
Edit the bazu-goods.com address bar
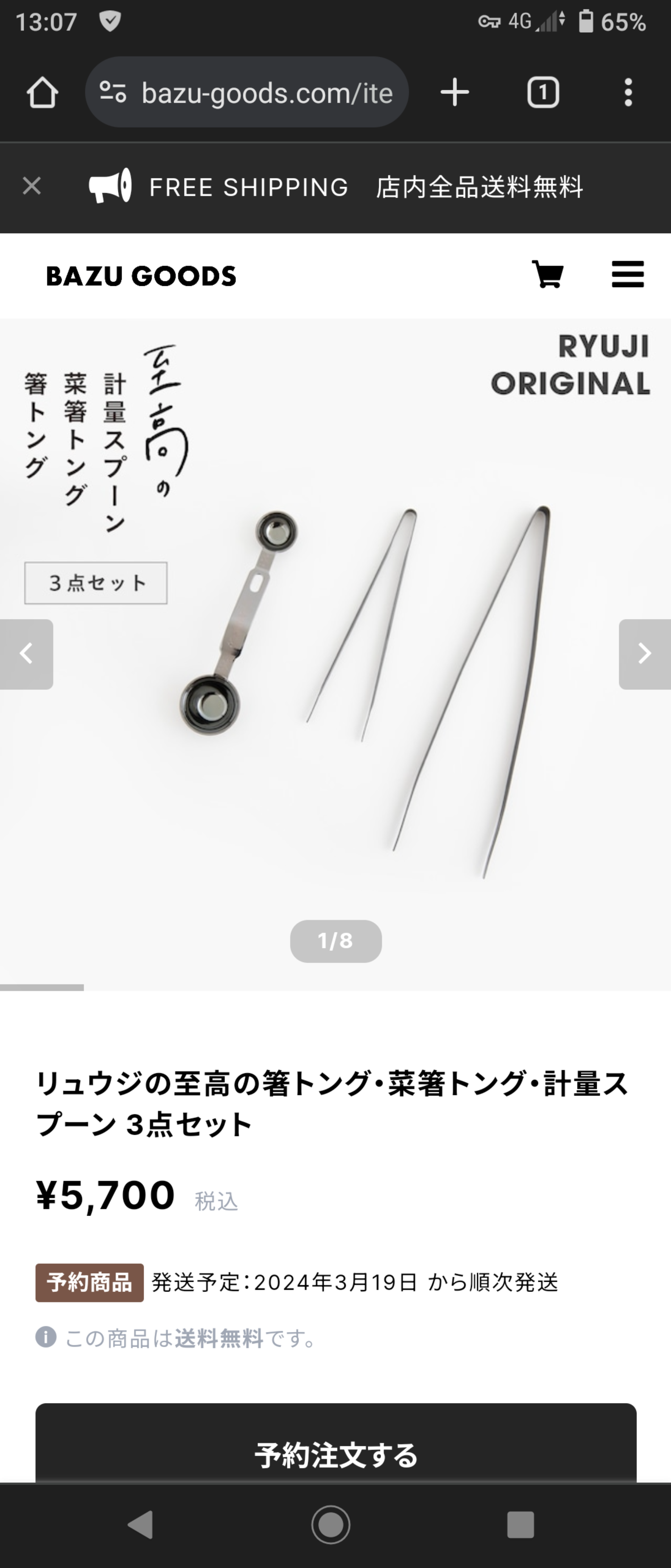267,93
